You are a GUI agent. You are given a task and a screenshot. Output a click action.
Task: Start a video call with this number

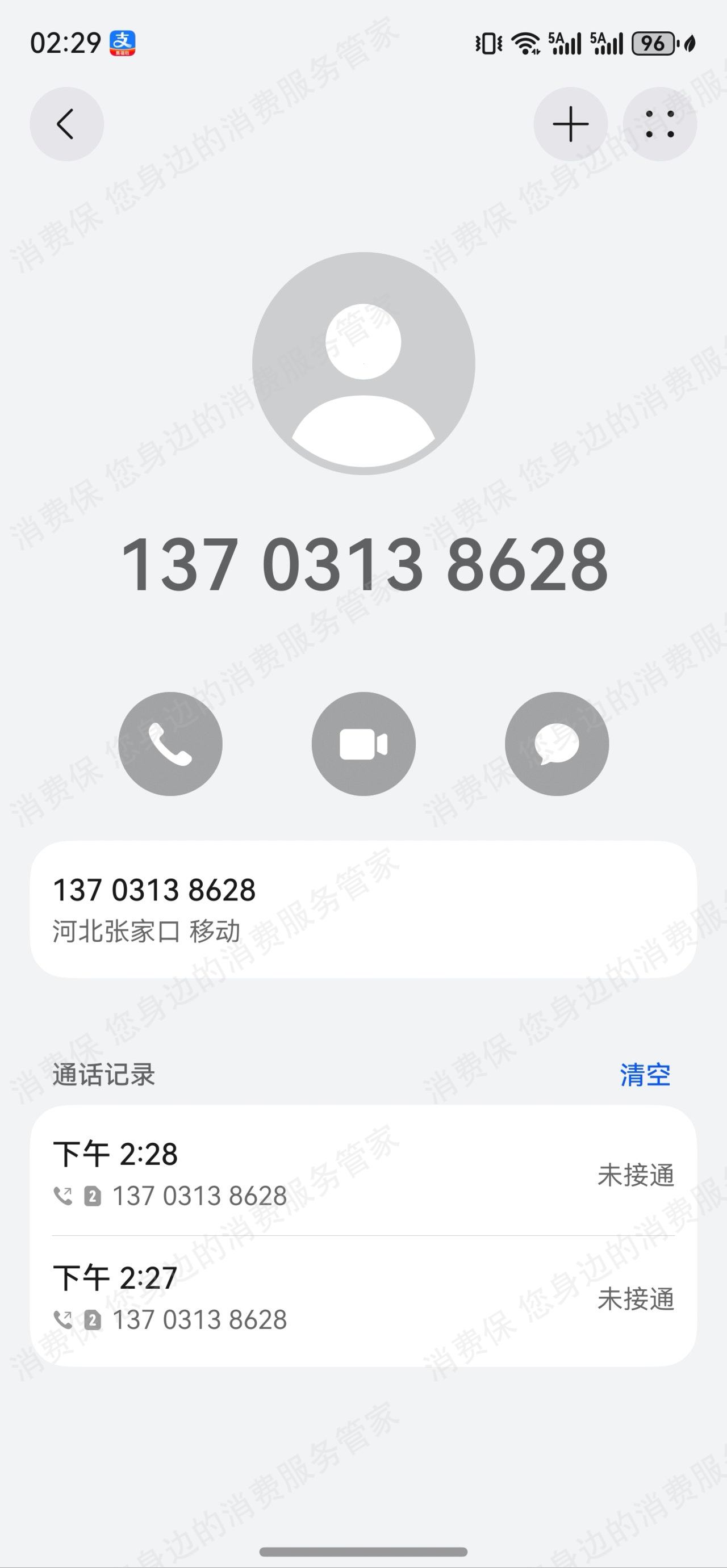(x=363, y=744)
